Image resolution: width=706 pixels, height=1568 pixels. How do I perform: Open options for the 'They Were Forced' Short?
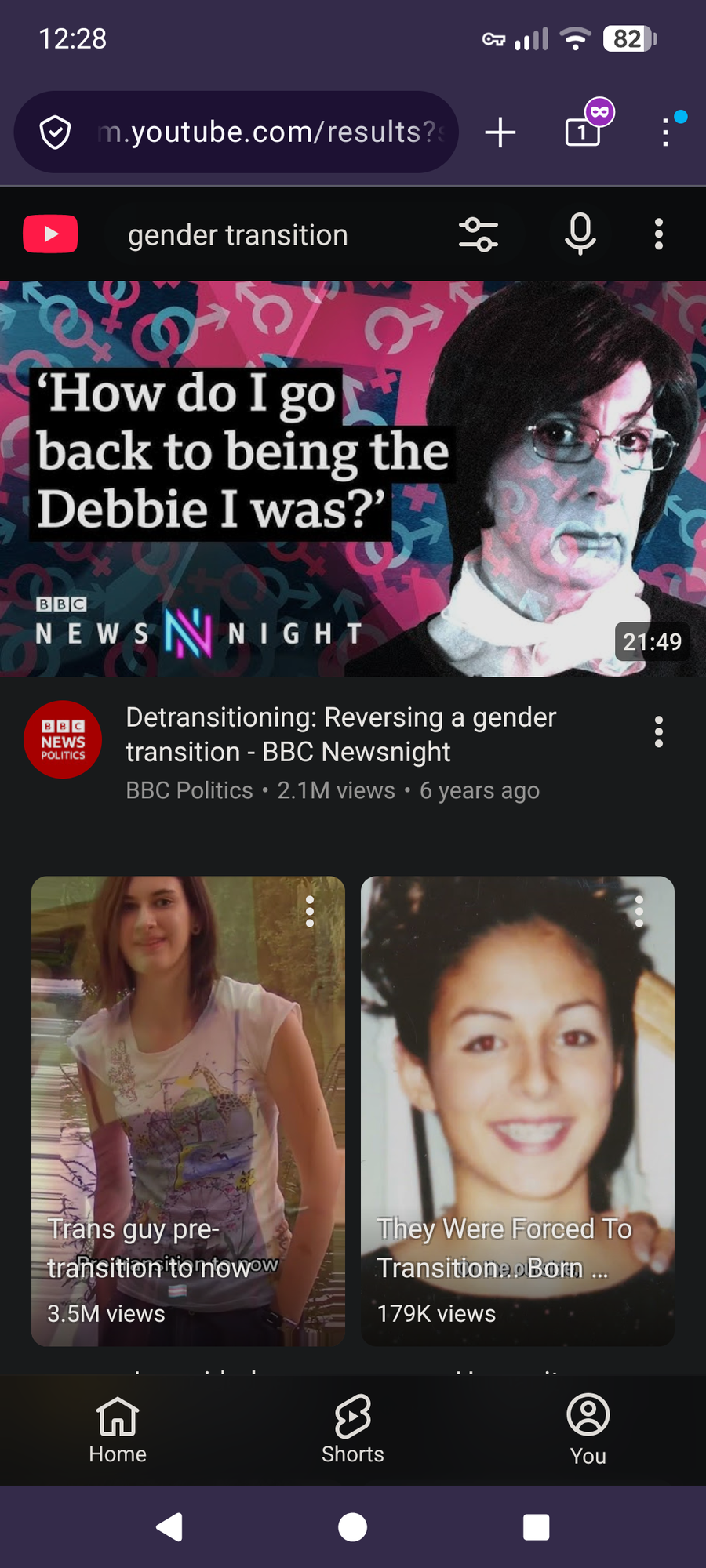coord(639,912)
